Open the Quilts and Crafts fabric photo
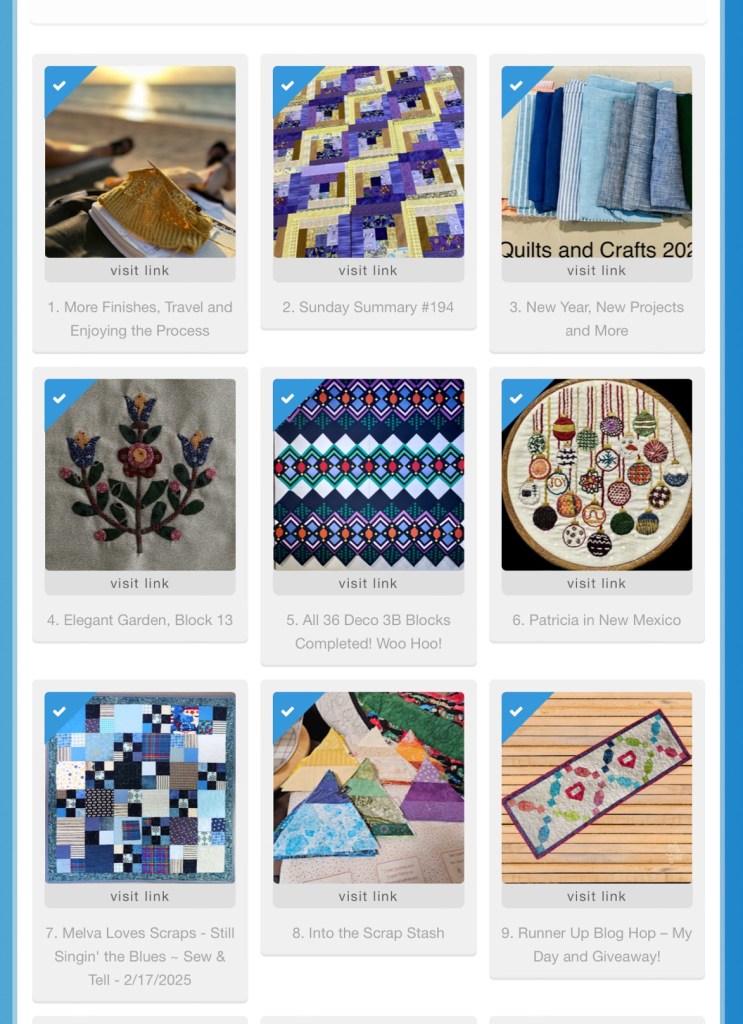Screen dimensions: 743x1024 (x=596, y=161)
